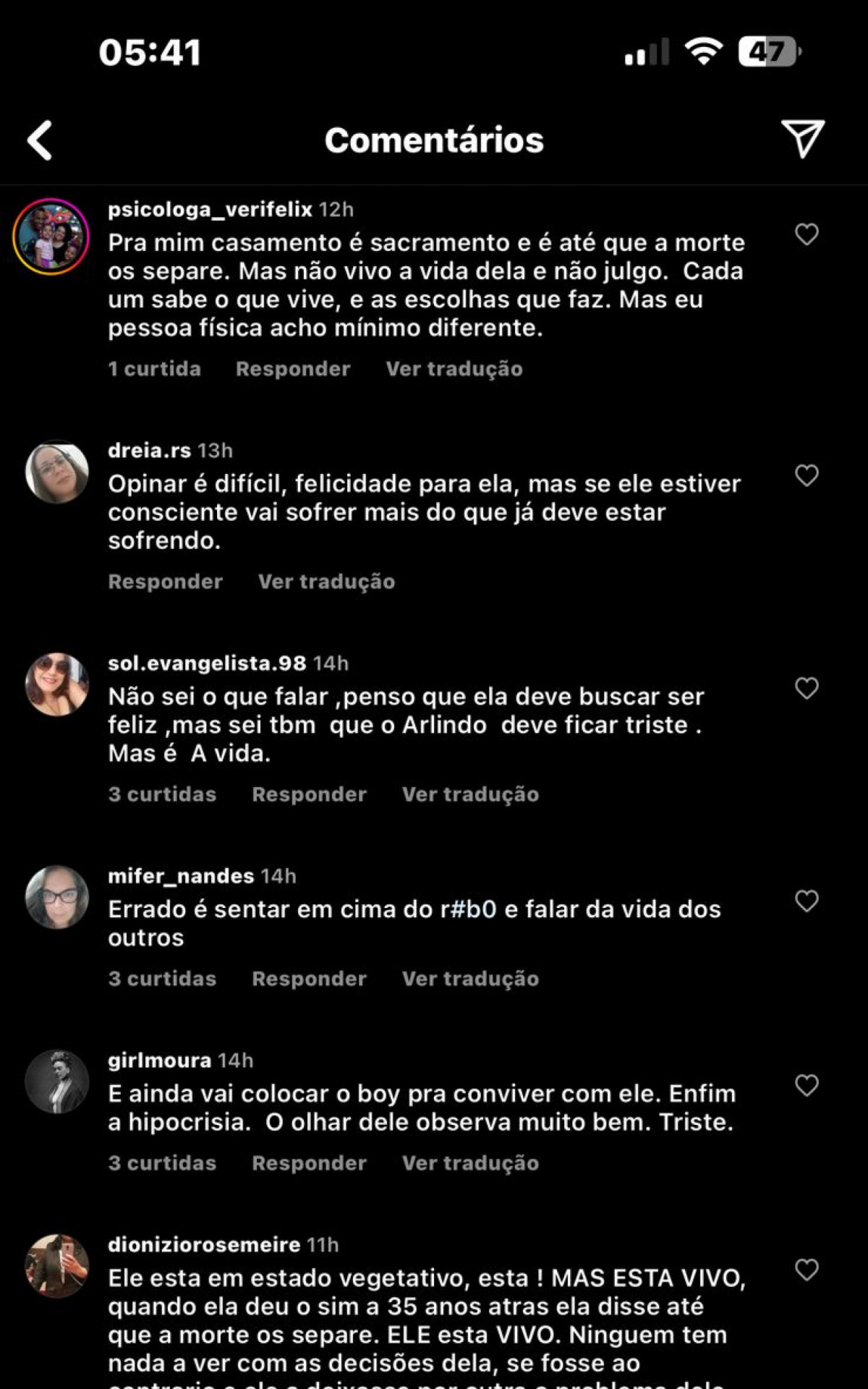The width and height of the screenshot is (868, 1389).
Task: Like sol.evangelista.98's comment with heart icon
Action: (805, 687)
